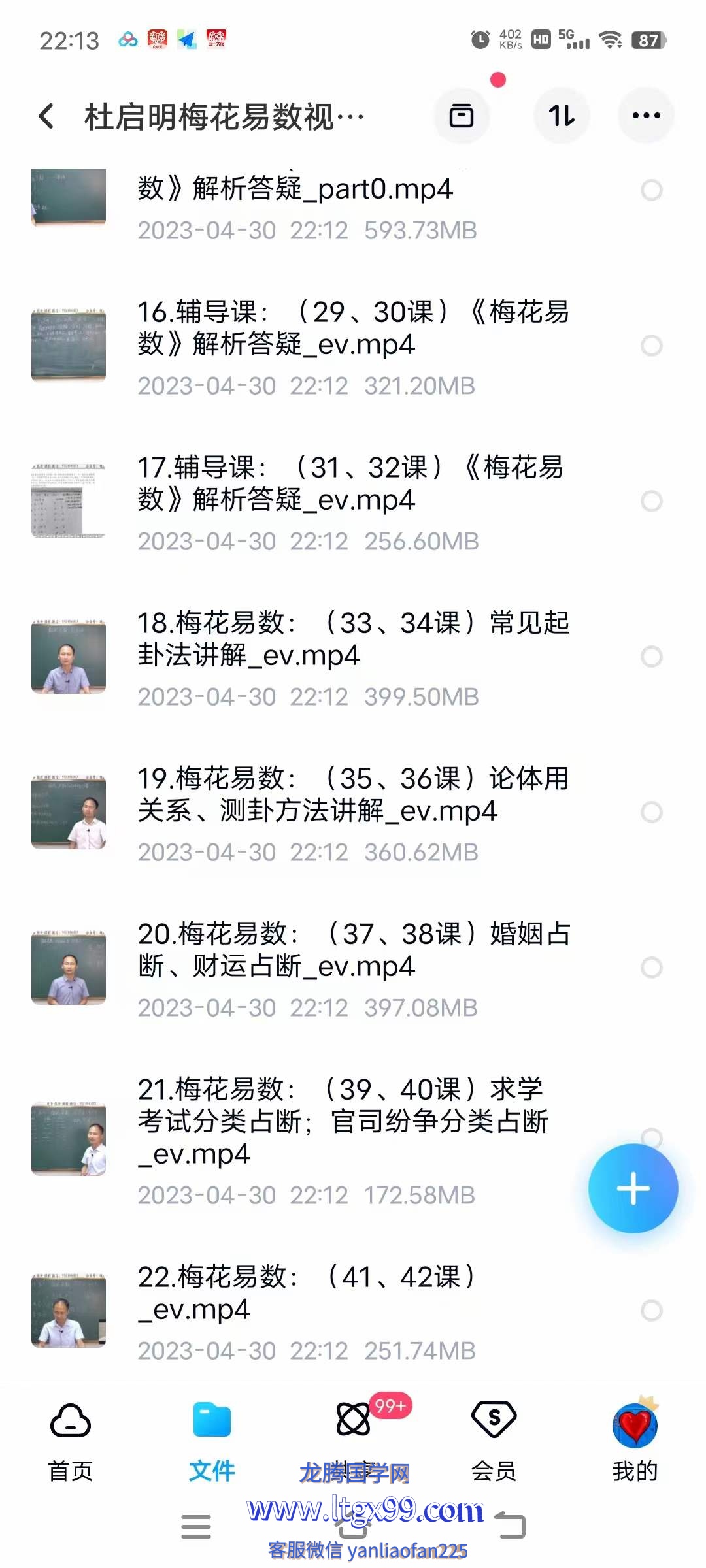Viewport: 706px width, 1568px height.
Task: Open video 18.梅花易数 常见起卦法讲解
Action: pyautogui.click(x=353, y=640)
